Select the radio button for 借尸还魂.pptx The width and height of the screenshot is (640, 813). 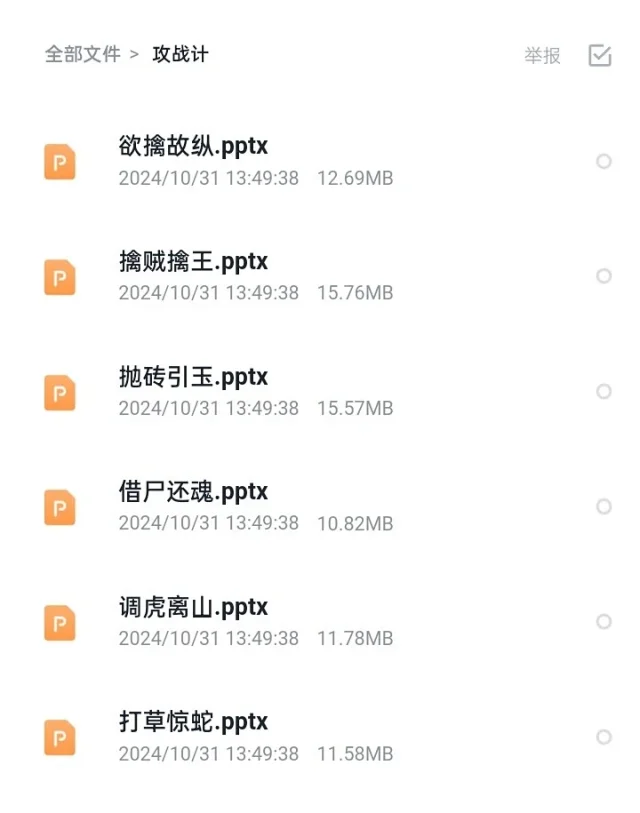[604, 507]
